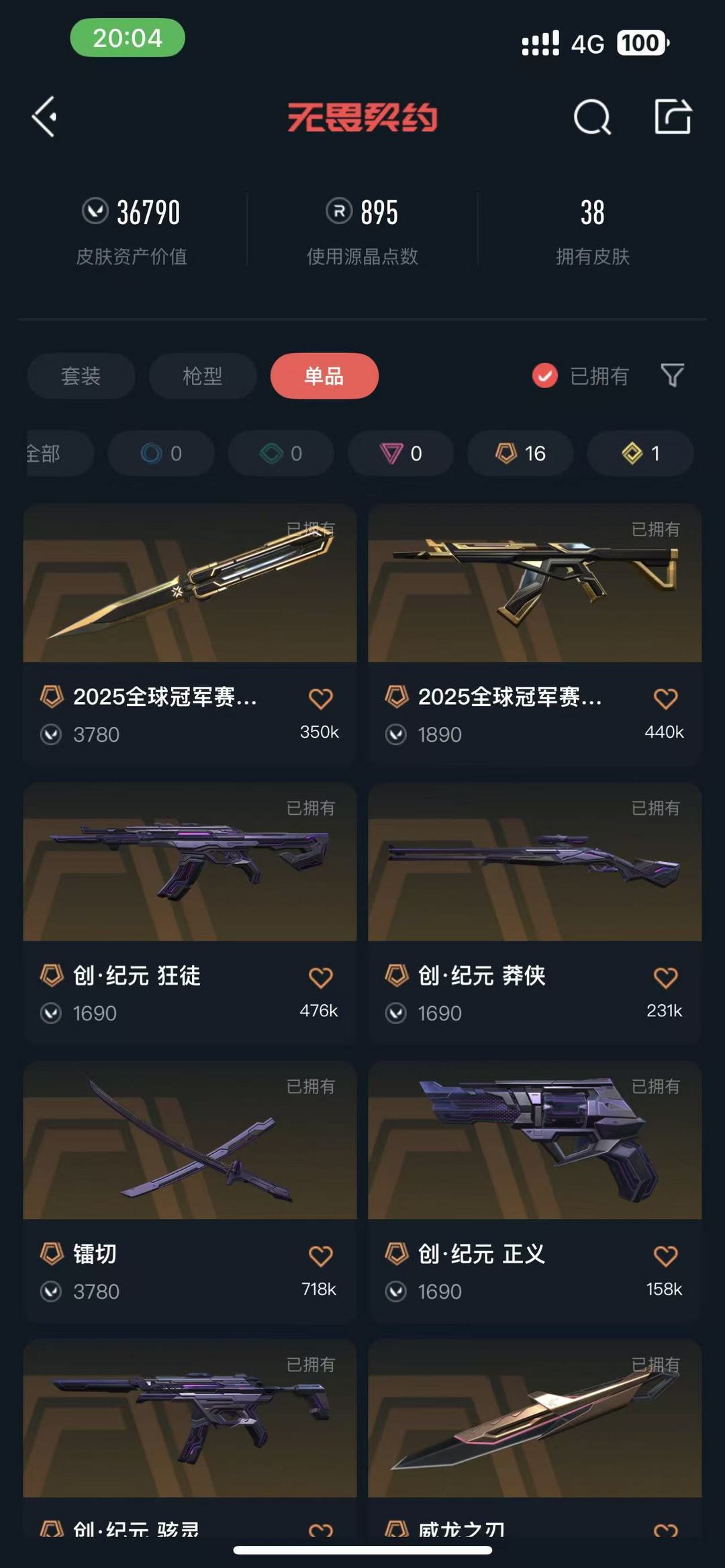Go back using the top-left arrow
Screen dimensions: 725x1568
point(44,117)
